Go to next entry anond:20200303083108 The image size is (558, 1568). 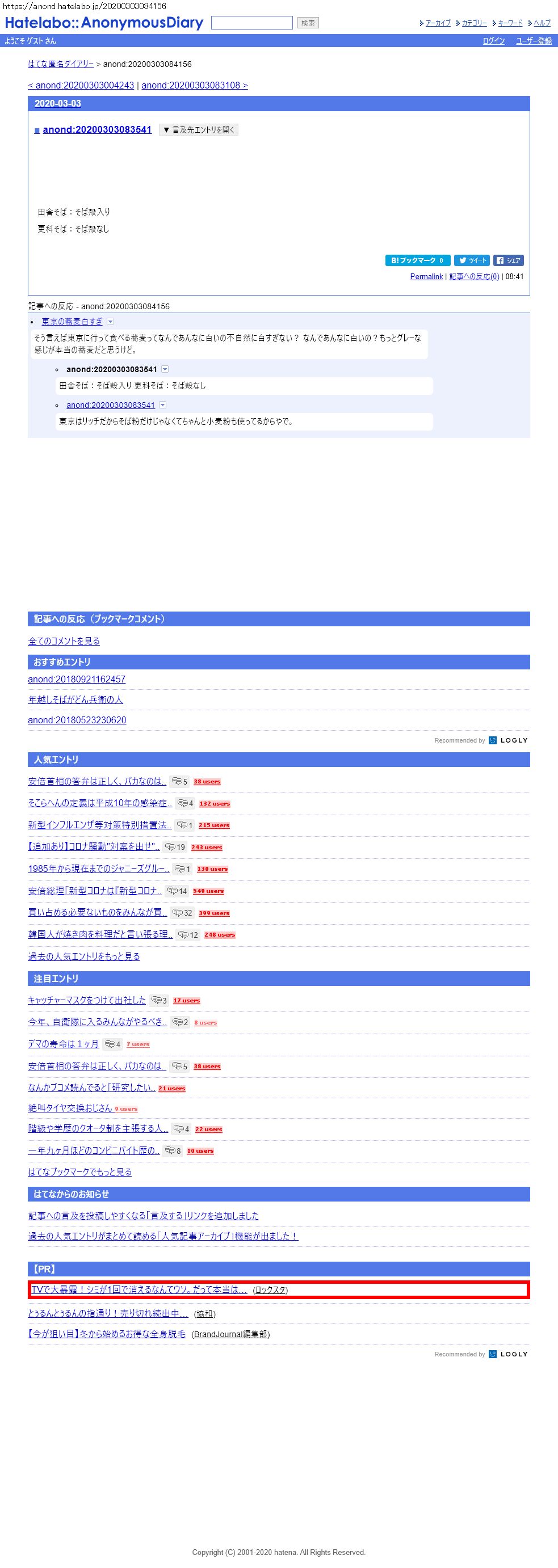(194, 85)
